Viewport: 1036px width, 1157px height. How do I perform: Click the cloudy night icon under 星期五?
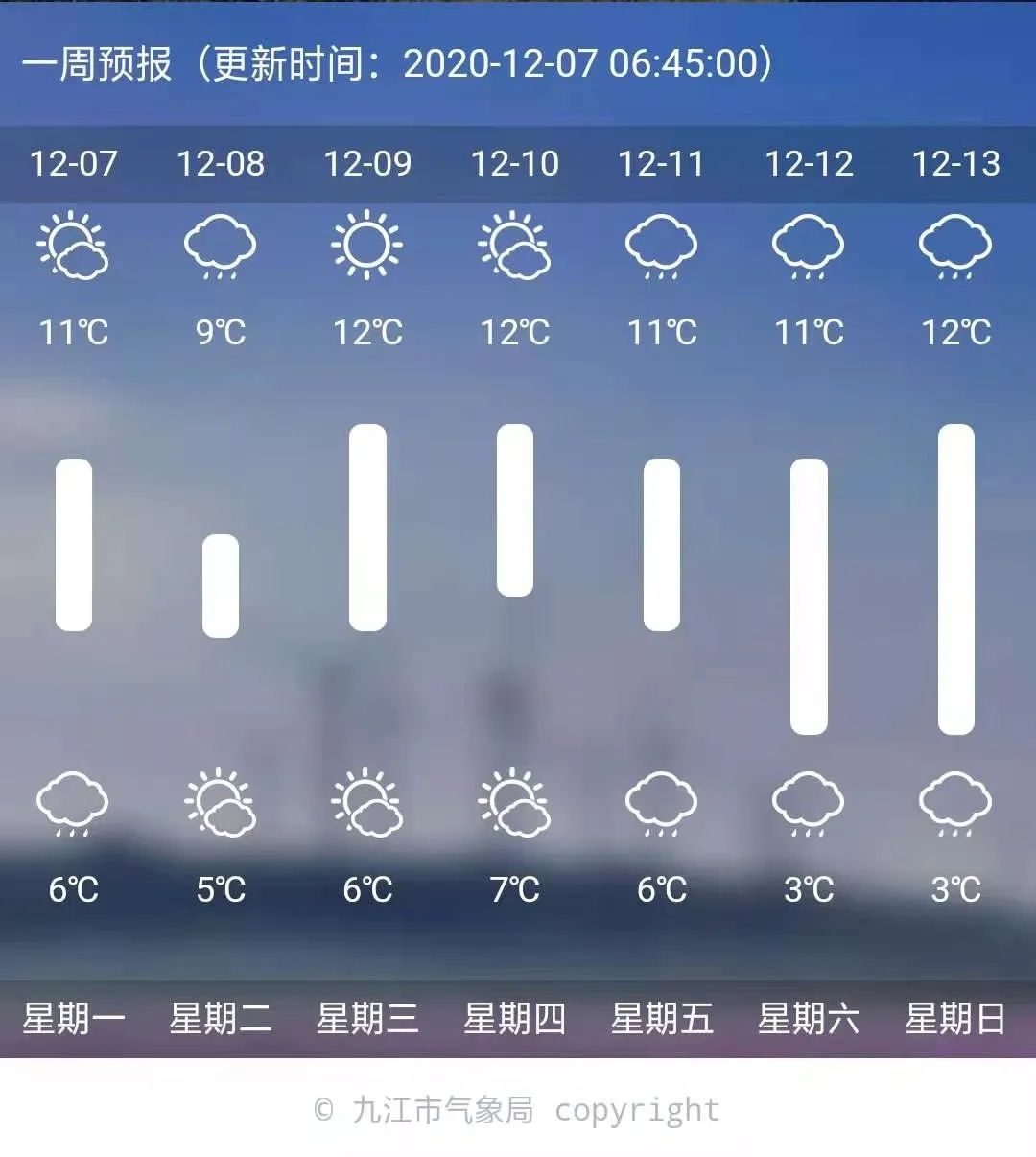point(662,804)
